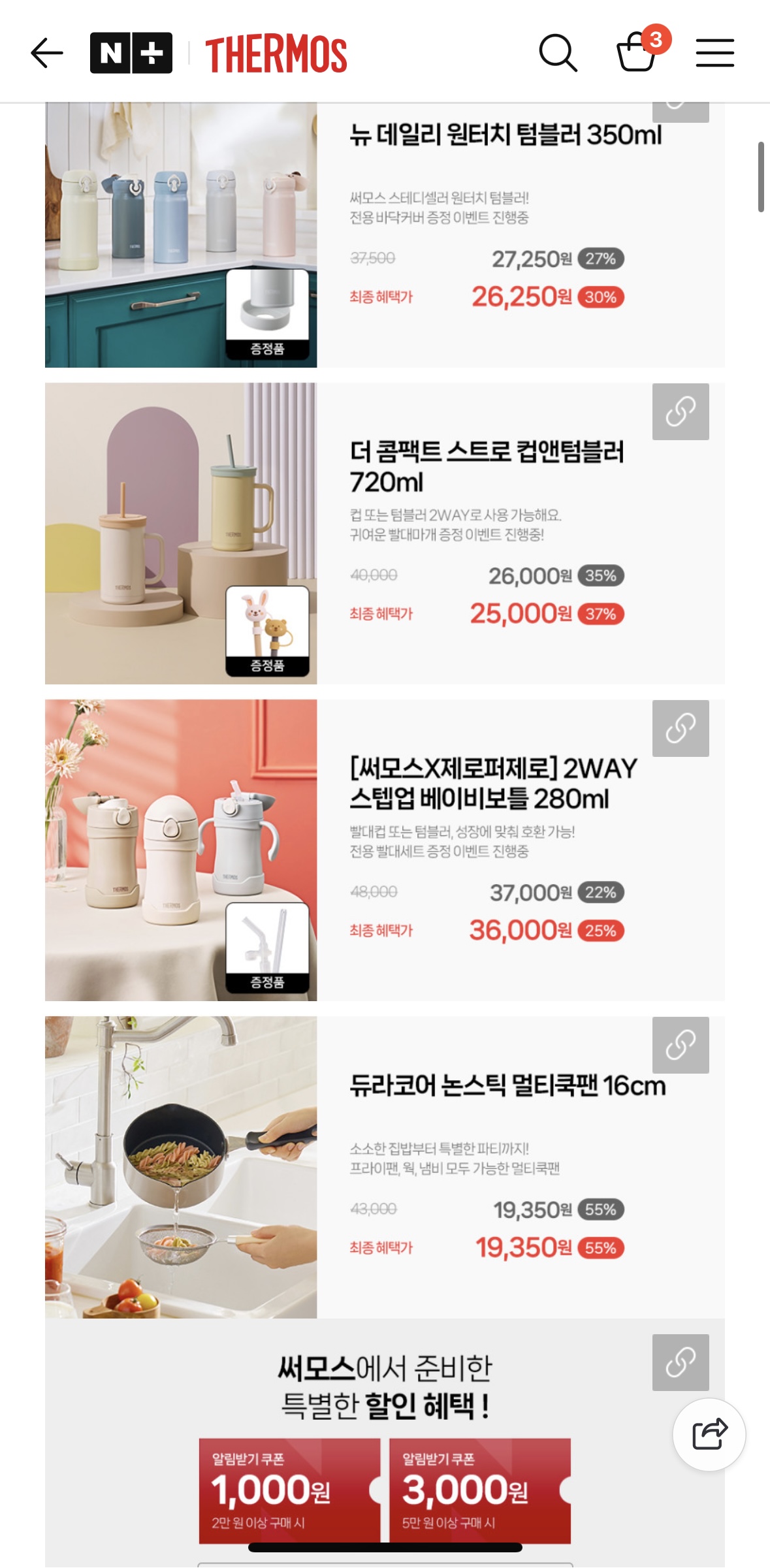Open the N+ store home
Screen dimensions: 770x1568
point(131,53)
